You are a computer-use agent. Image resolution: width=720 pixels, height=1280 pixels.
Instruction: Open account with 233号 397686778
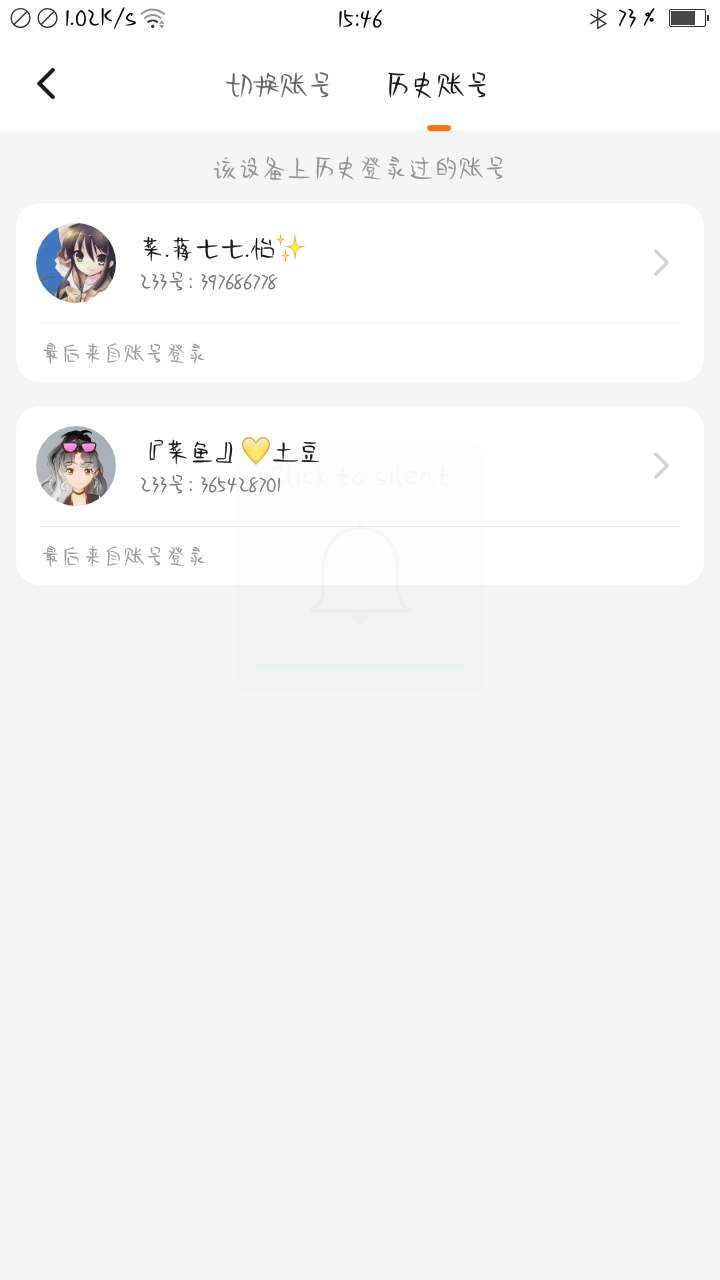pos(360,264)
